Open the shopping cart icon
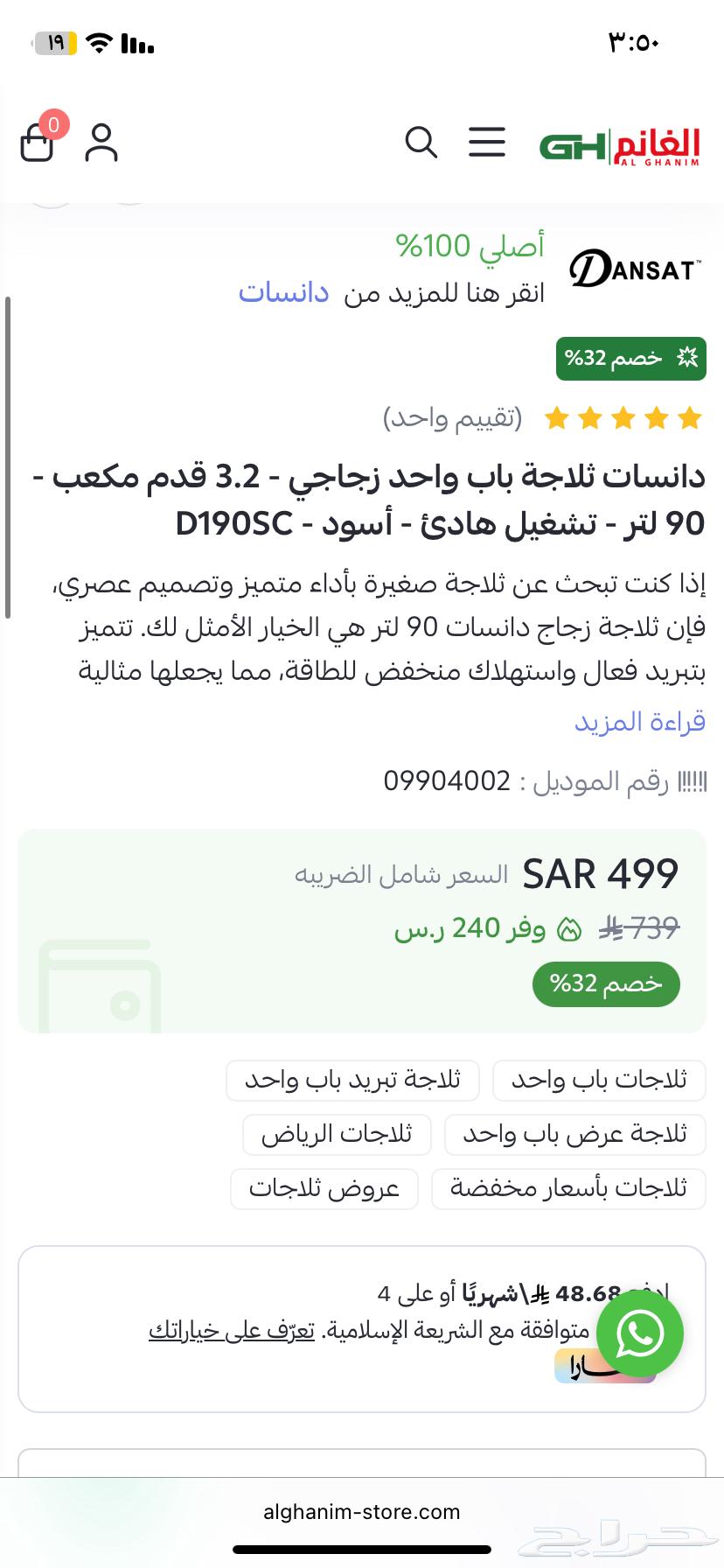Screen dimensions: 724x1568 pyautogui.click(x=38, y=144)
